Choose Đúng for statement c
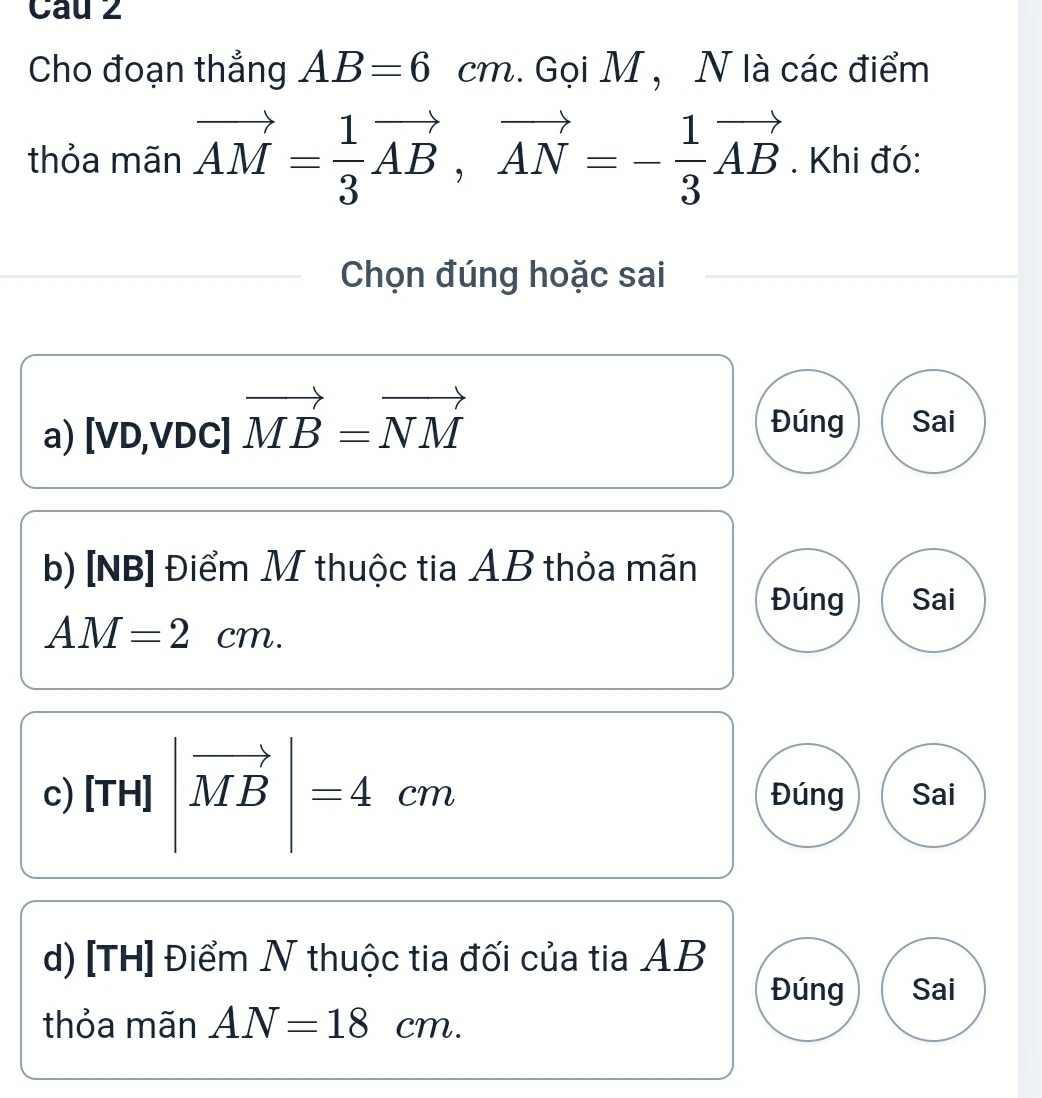Viewport: 1042px width, 1098px height. click(807, 795)
